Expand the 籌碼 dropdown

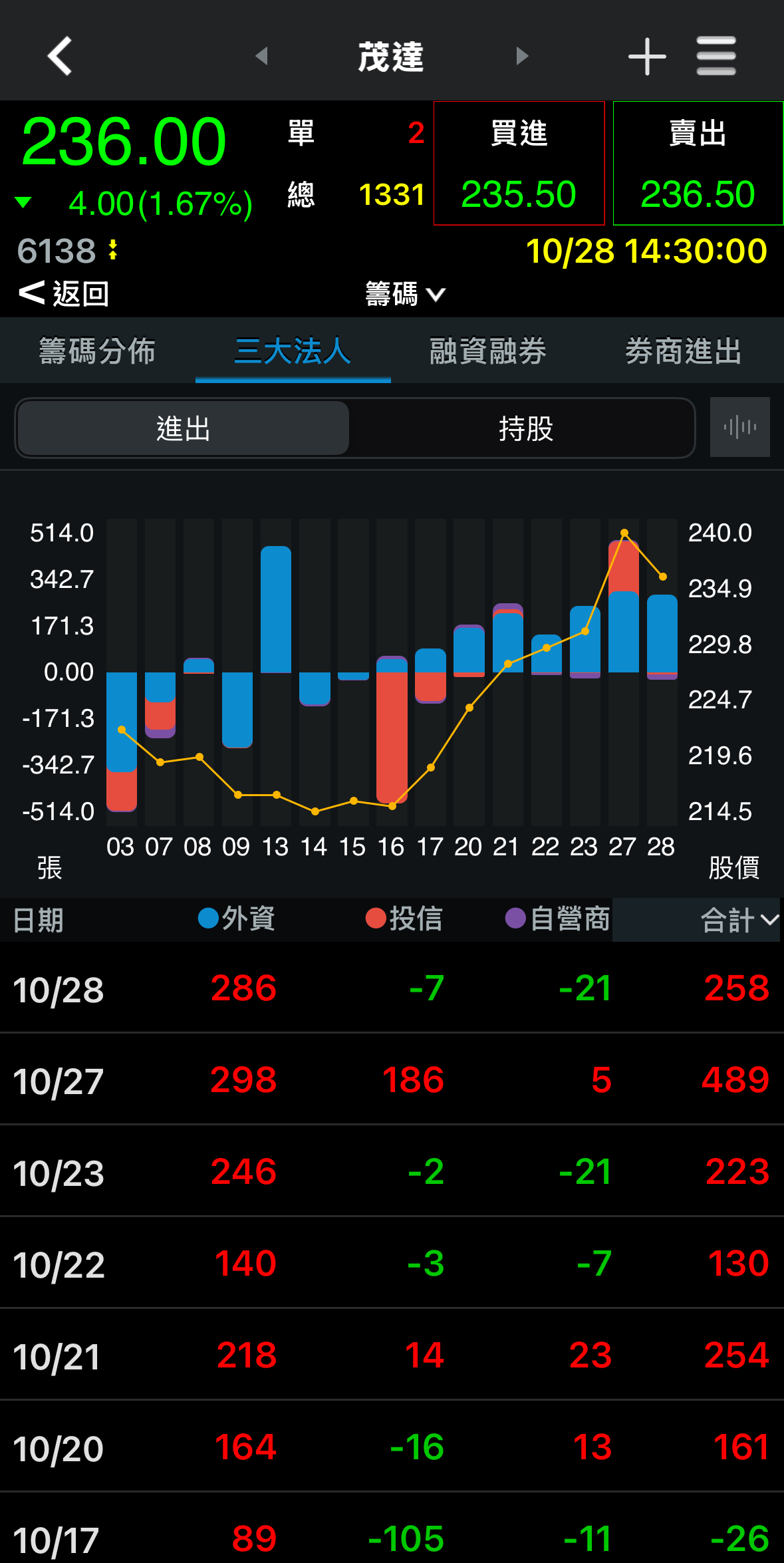pyautogui.click(x=404, y=293)
